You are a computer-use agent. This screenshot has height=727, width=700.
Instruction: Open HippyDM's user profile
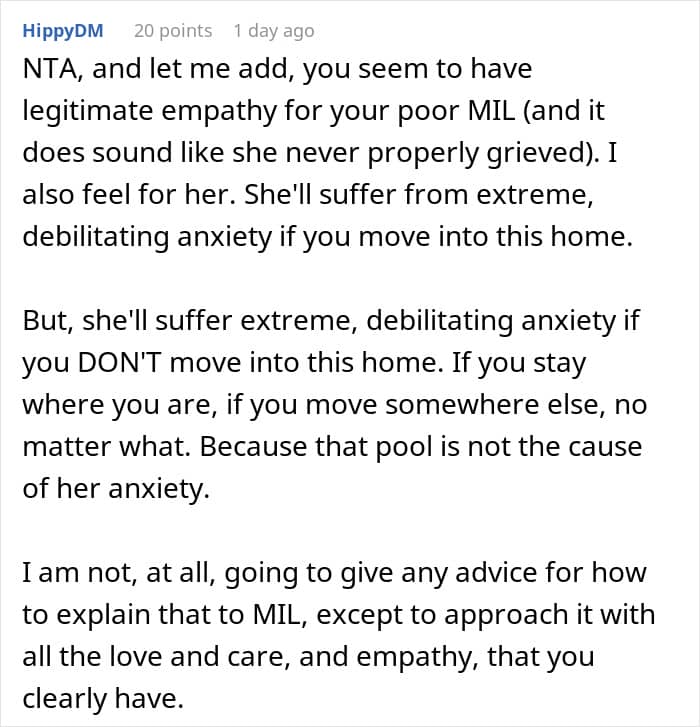coord(63,31)
